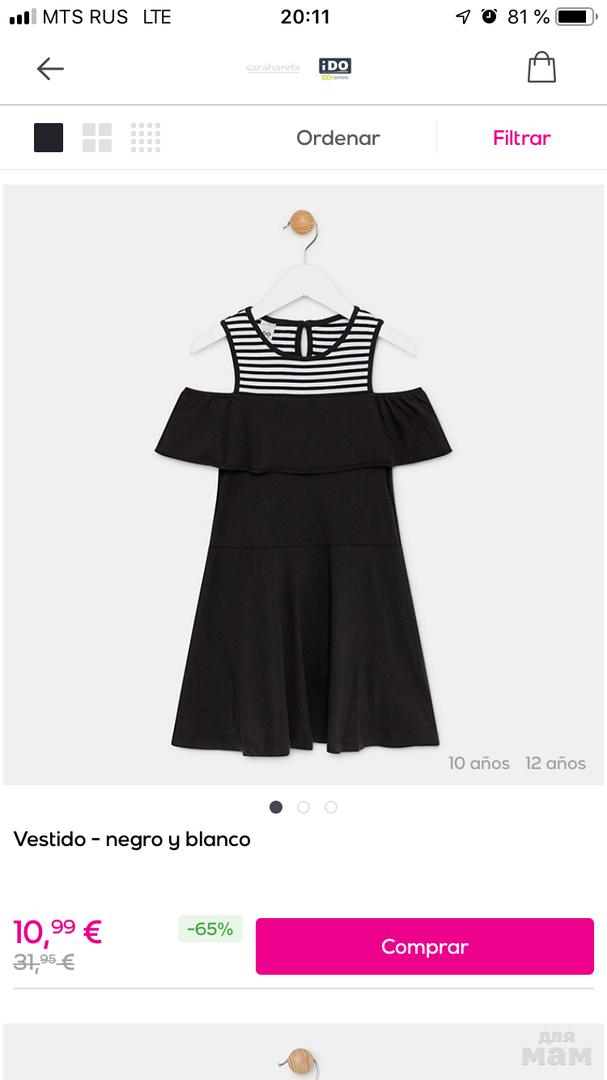Switch to small multi-column grid view
The height and width of the screenshot is (1080, 607).
tap(146, 138)
